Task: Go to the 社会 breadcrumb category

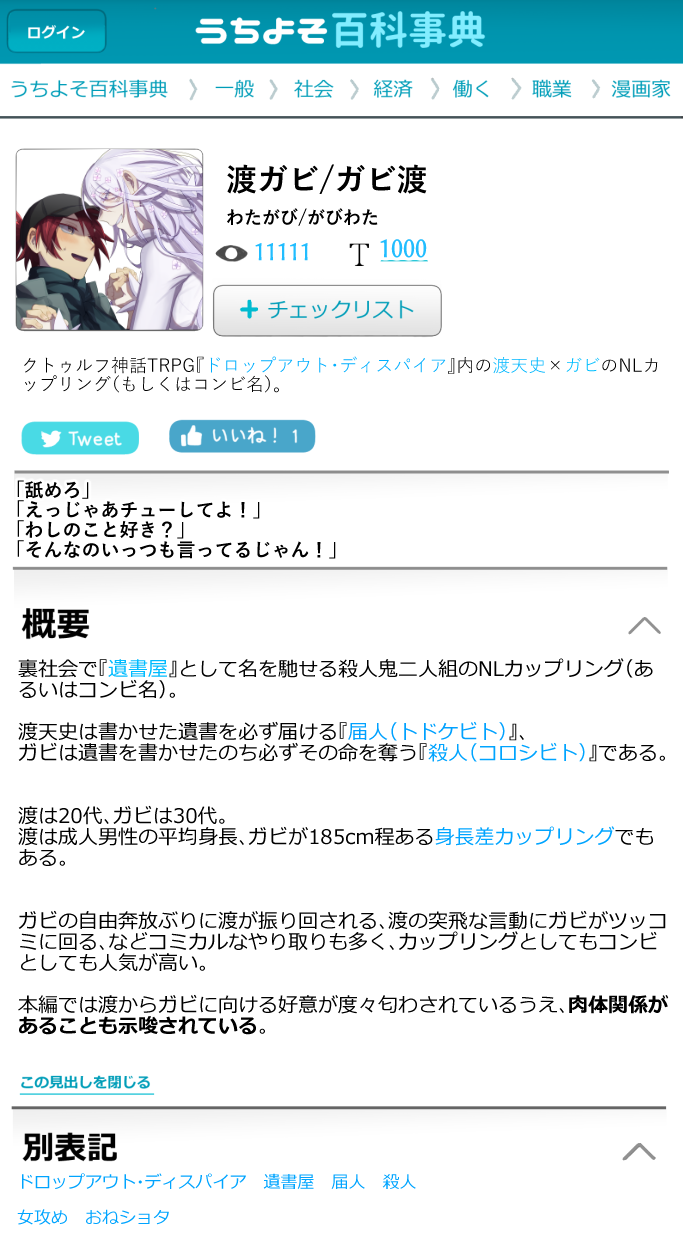Action: click(313, 89)
